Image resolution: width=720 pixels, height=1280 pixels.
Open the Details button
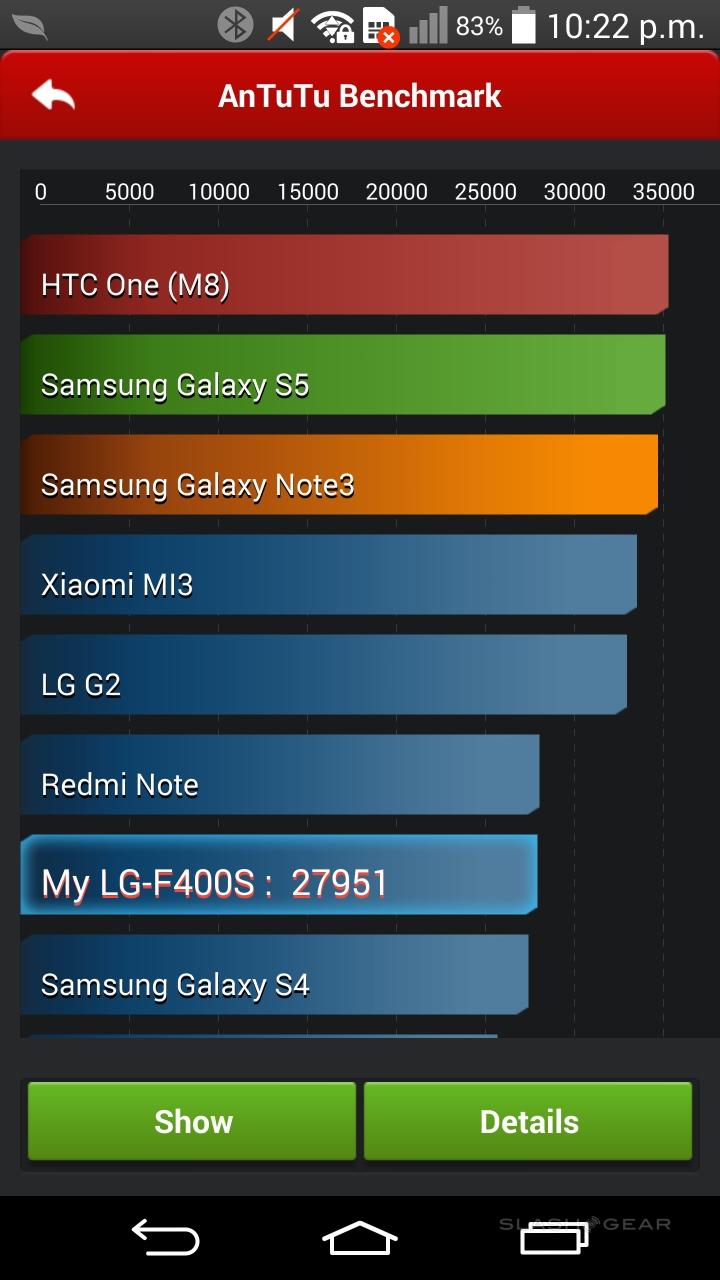click(x=528, y=1121)
